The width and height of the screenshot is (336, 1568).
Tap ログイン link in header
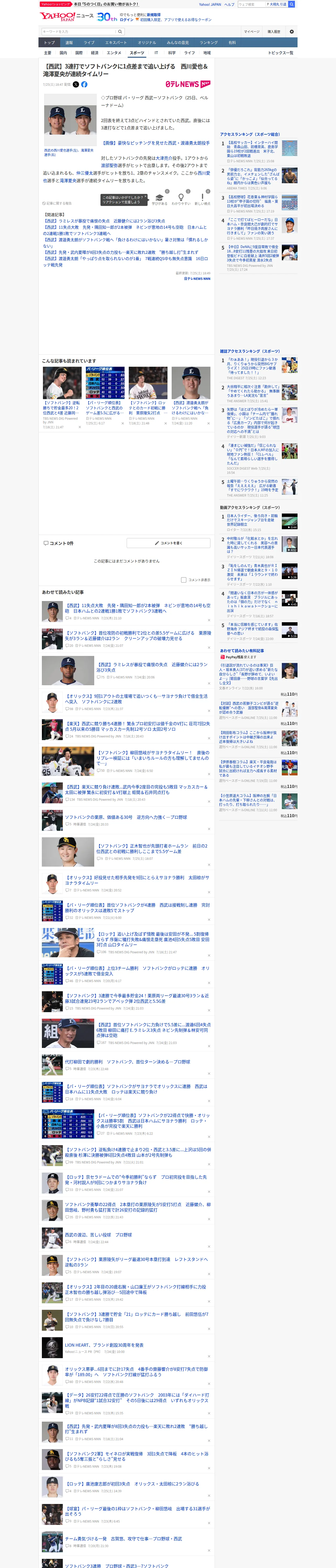[x=126, y=20]
